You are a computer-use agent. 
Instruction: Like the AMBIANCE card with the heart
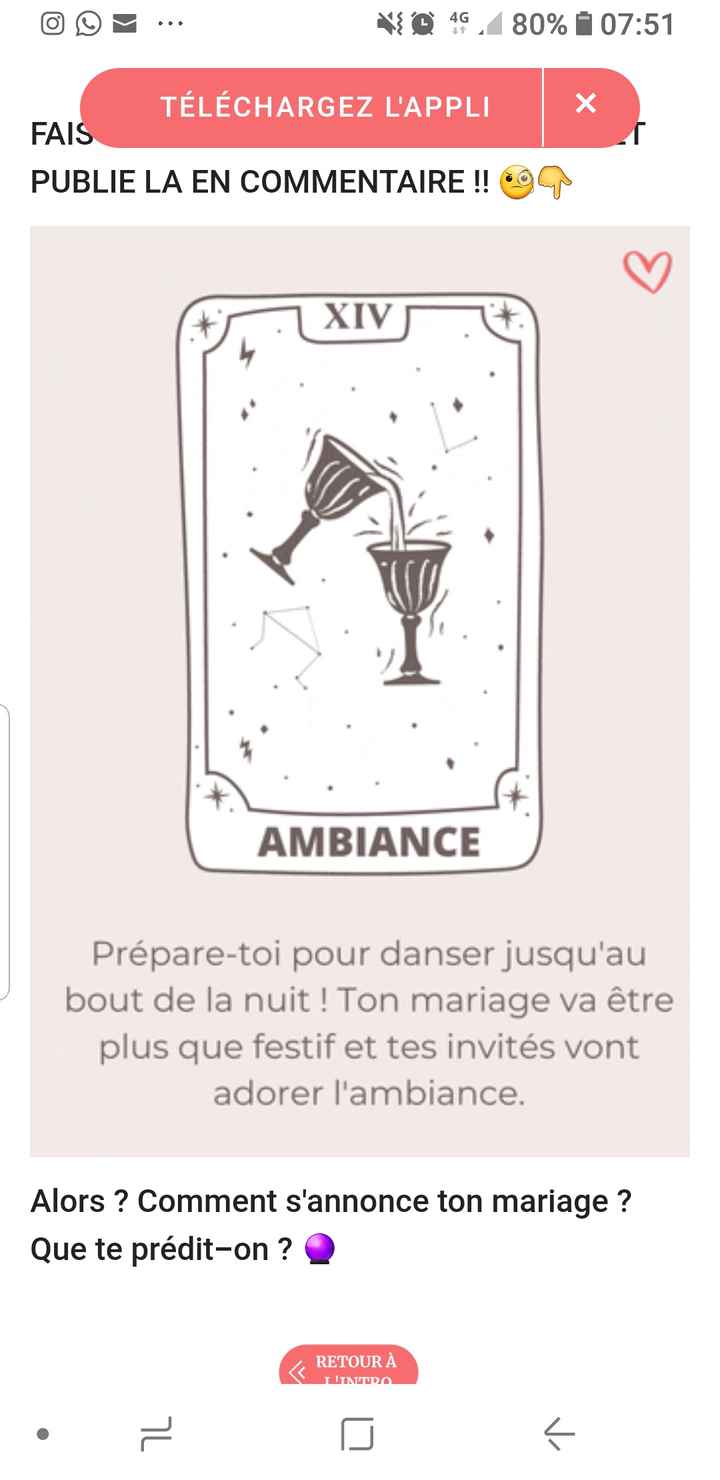648,271
